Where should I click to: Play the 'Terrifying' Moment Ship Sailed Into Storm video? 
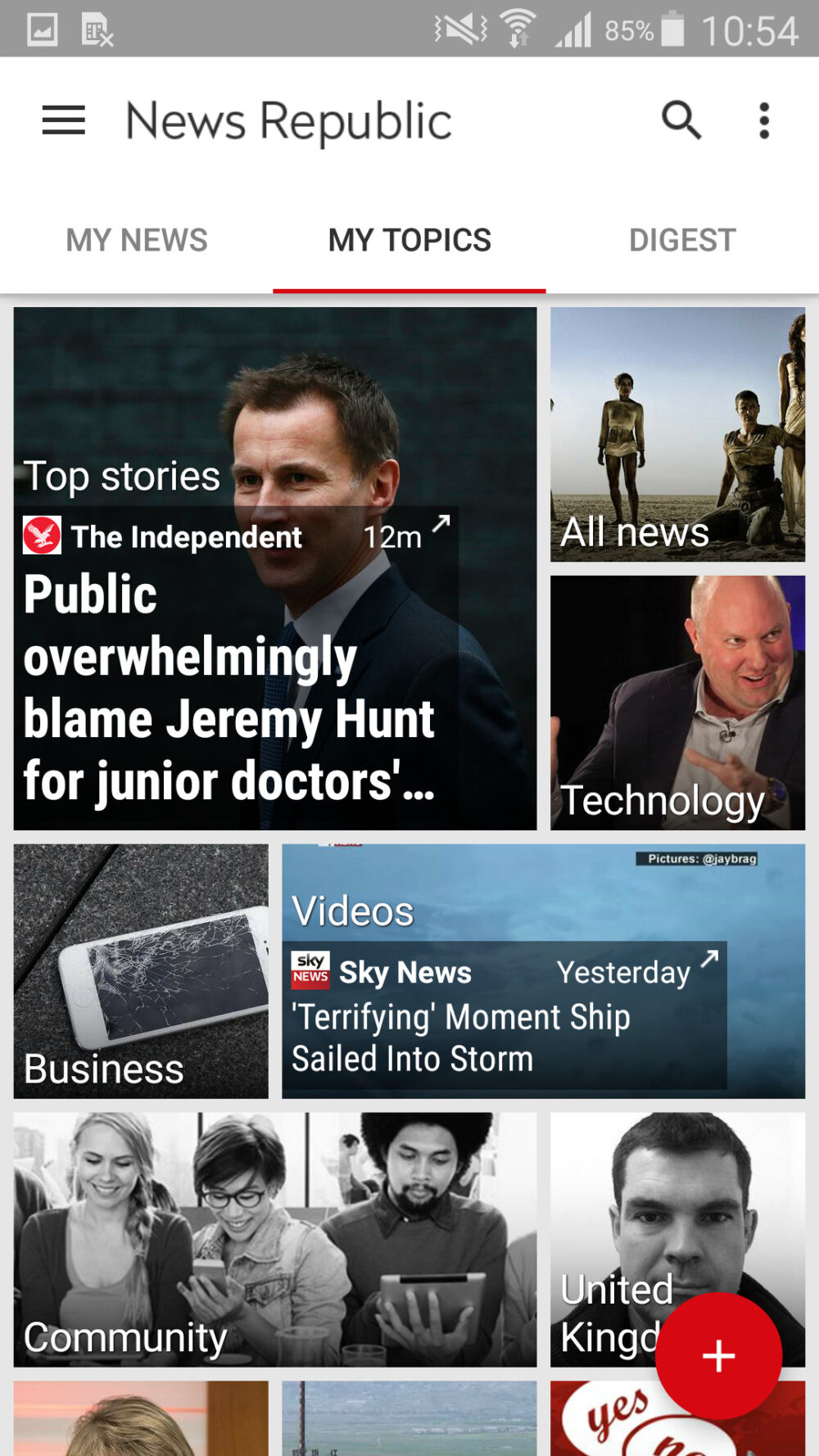508,1036
